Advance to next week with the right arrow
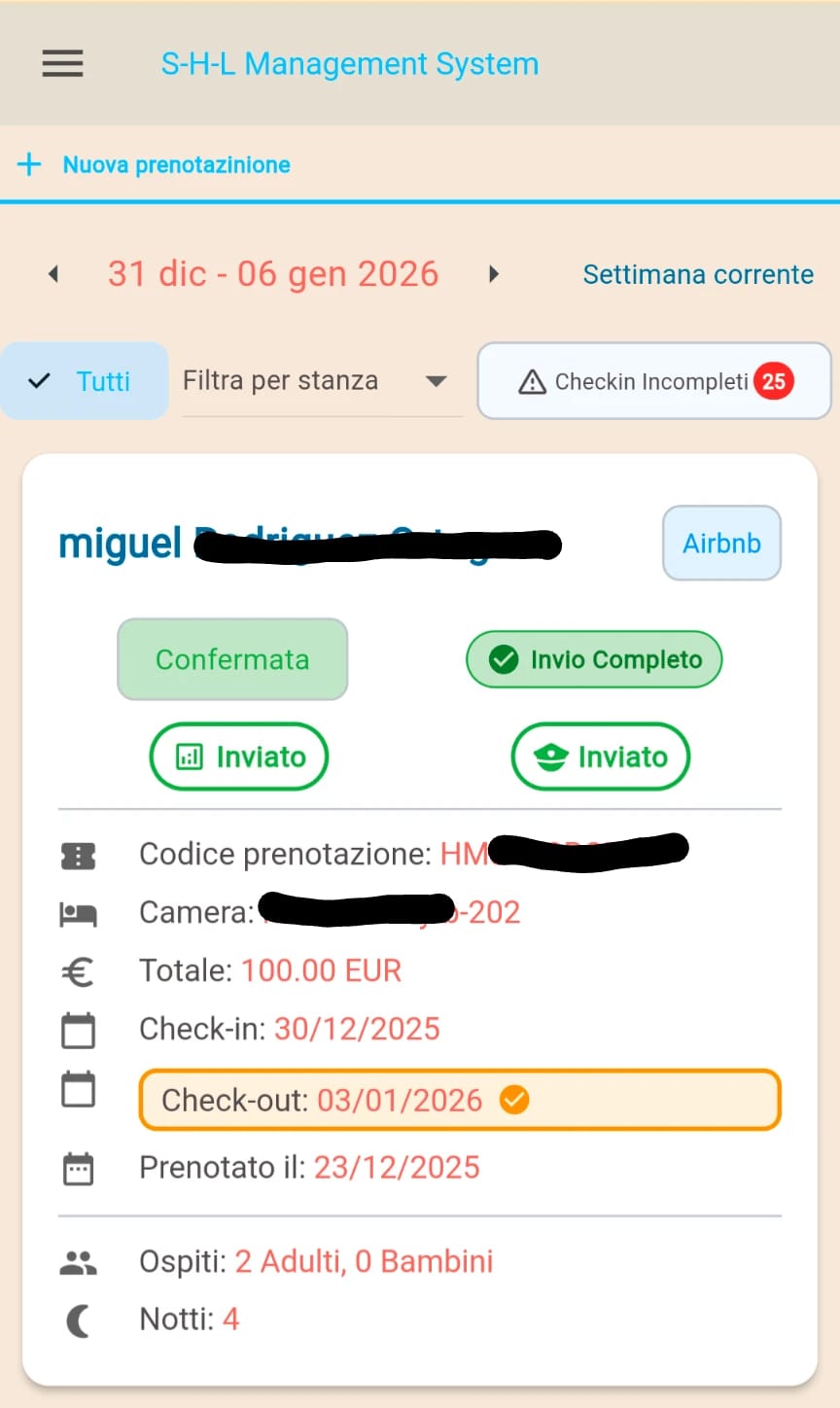The height and width of the screenshot is (1408, 840). pos(494,273)
